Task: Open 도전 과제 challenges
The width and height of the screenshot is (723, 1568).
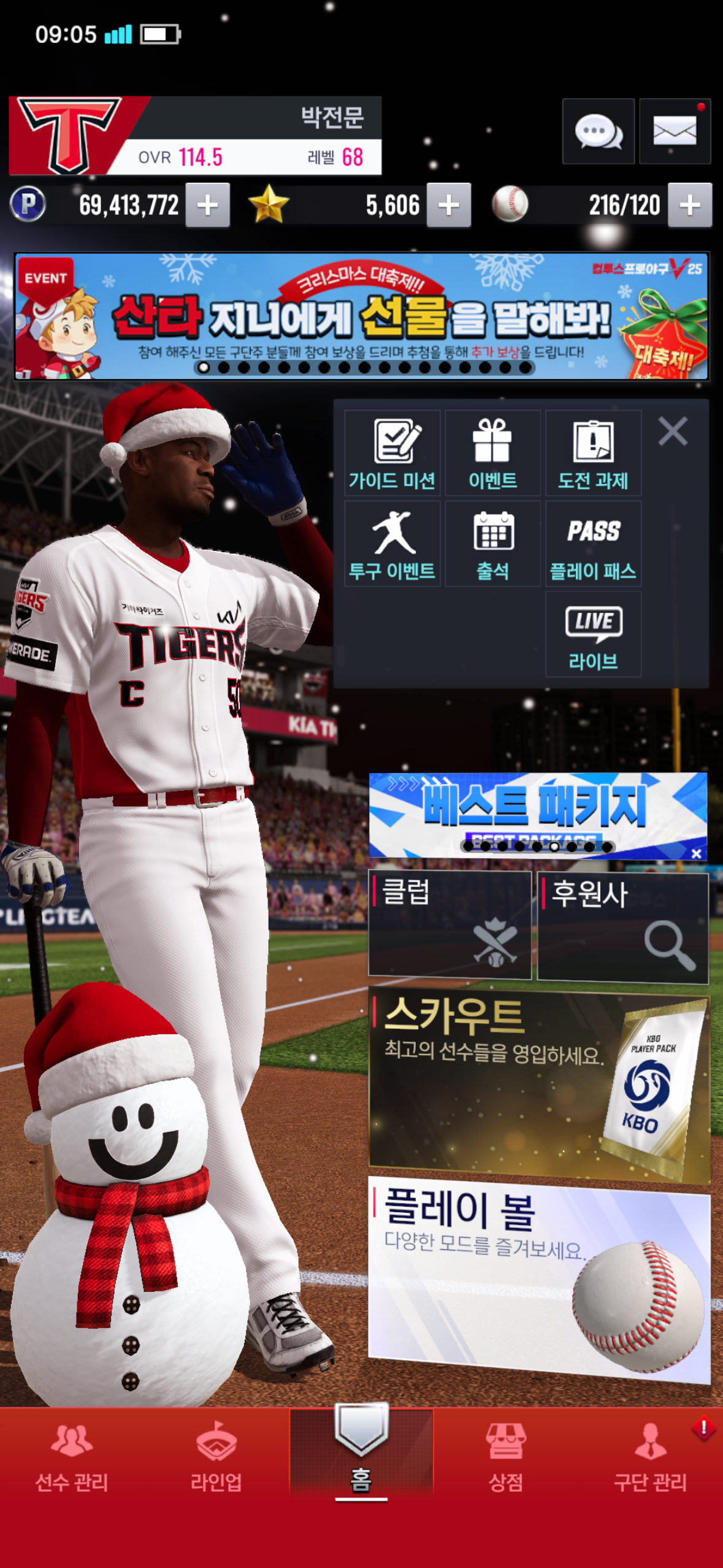Action: click(593, 453)
